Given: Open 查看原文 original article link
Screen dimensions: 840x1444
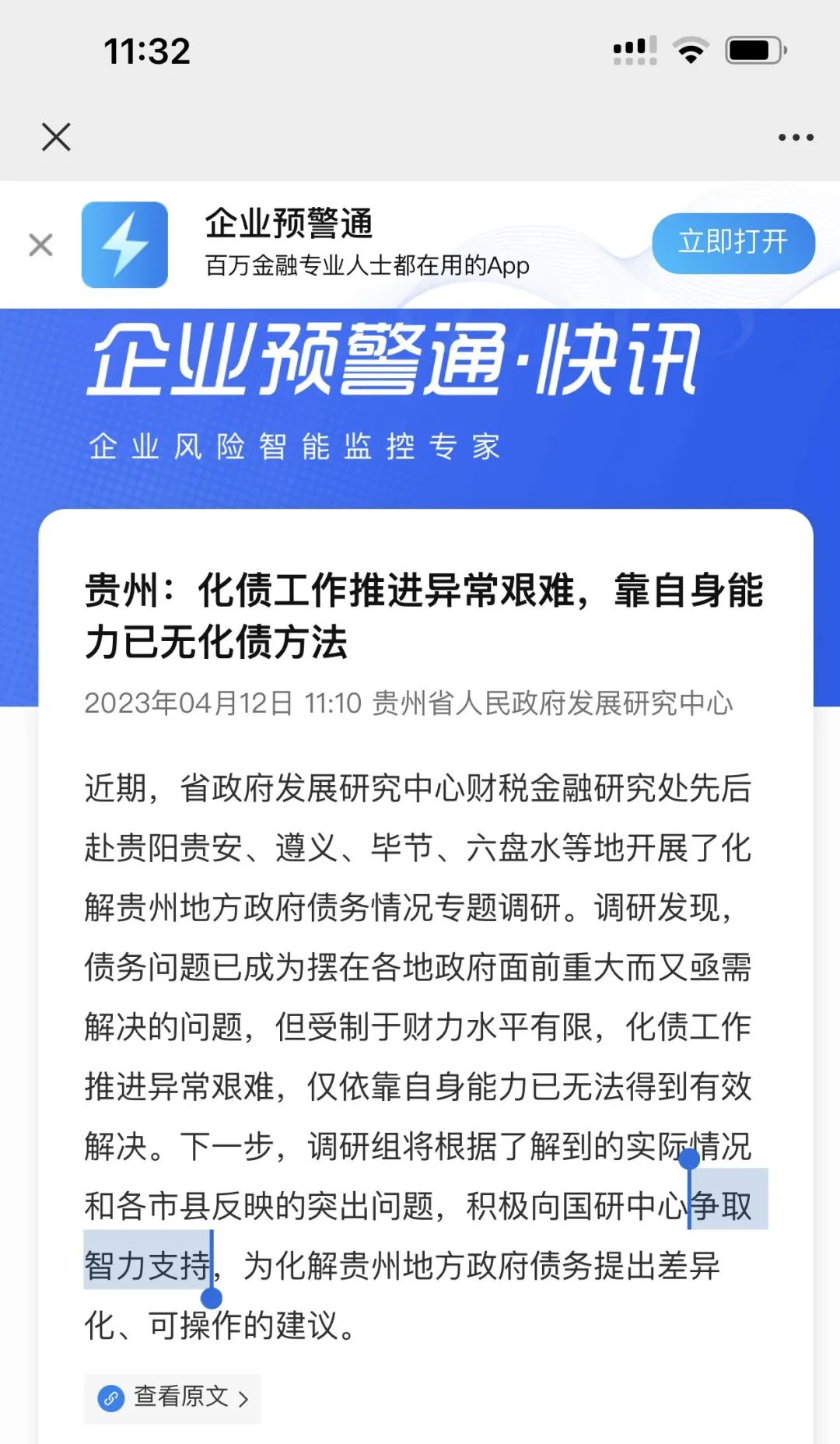Looking at the screenshot, I should pyautogui.click(x=173, y=1397).
